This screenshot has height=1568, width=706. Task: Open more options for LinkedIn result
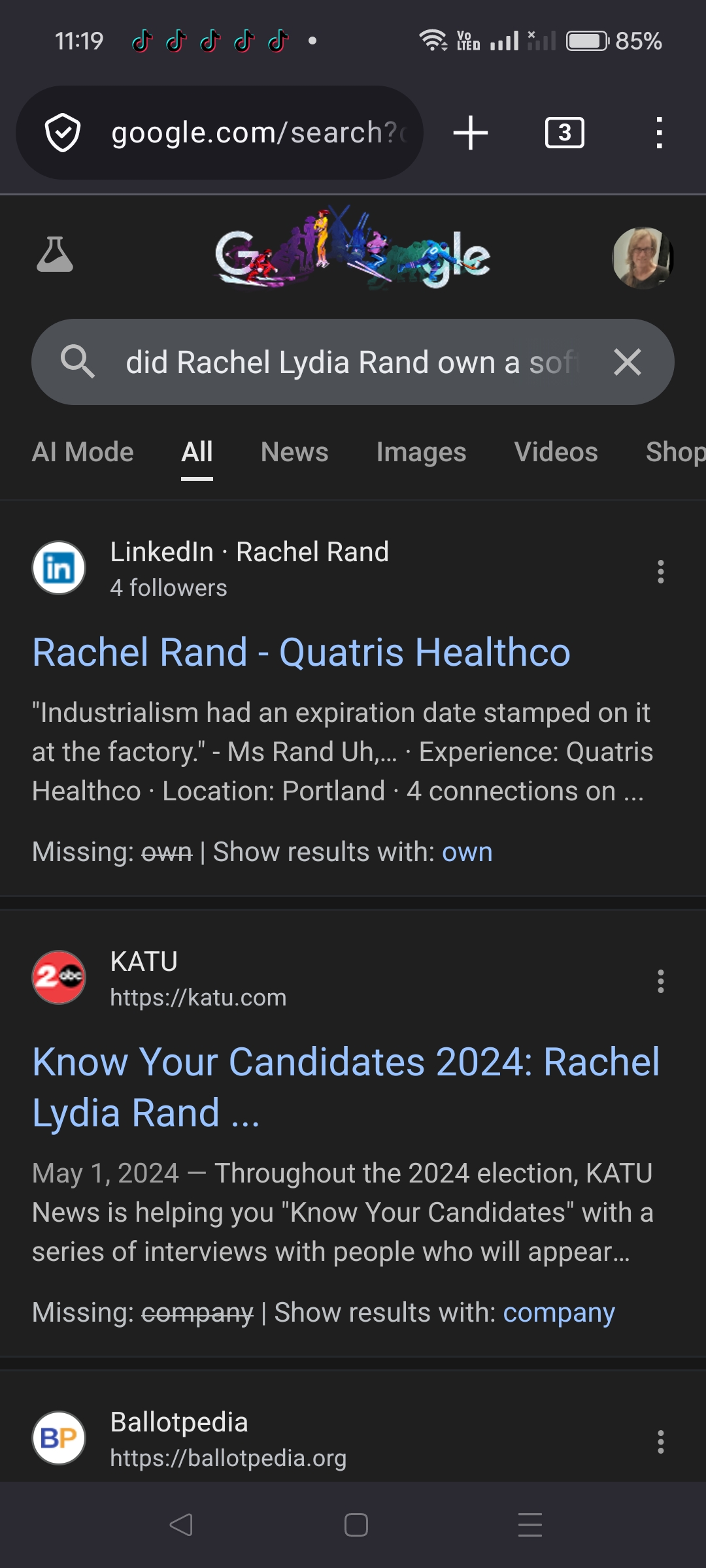660,572
